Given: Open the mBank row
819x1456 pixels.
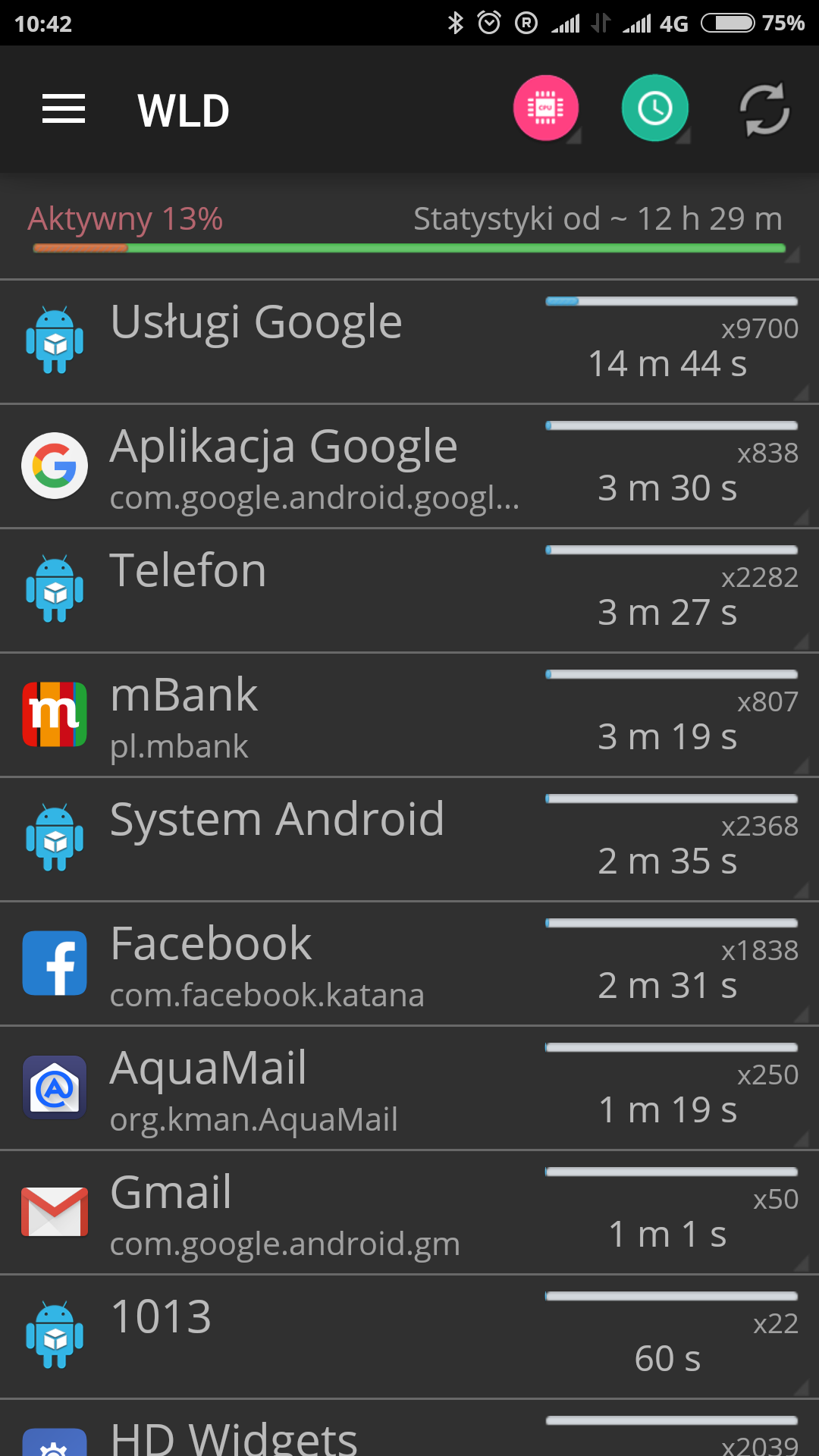Looking at the screenshot, I should [409, 715].
